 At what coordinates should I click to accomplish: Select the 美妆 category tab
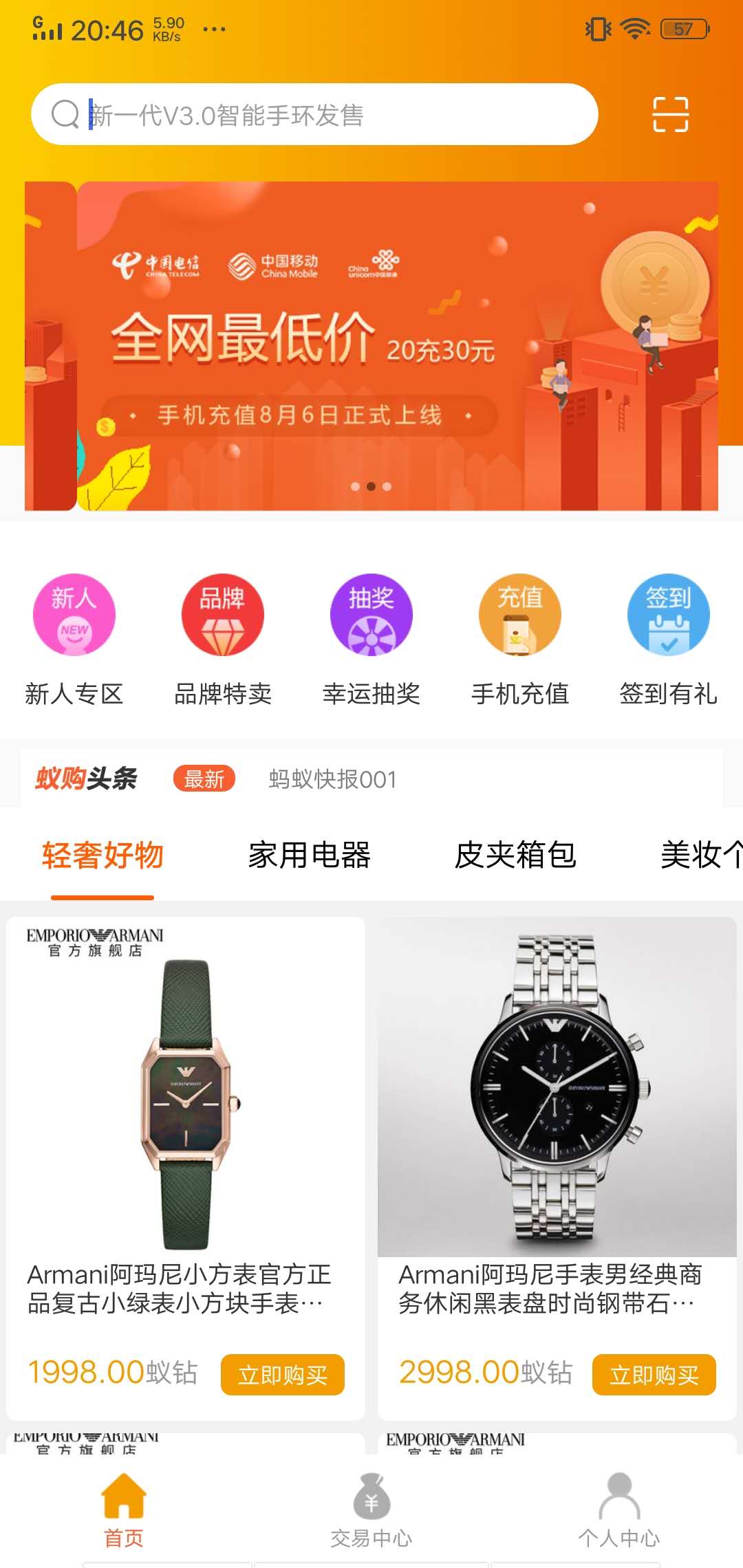pos(702,855)
